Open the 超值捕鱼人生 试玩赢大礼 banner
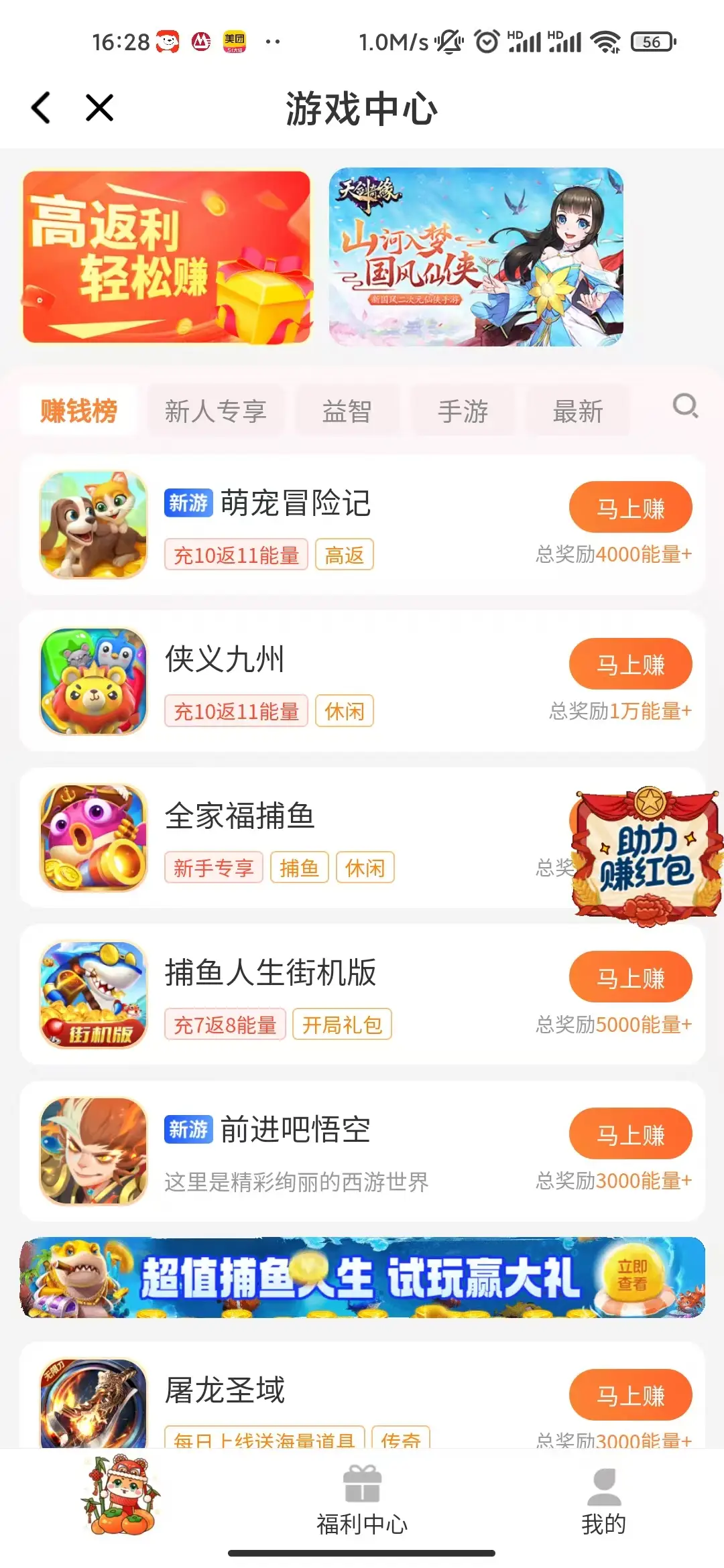 pos(362,1277)
